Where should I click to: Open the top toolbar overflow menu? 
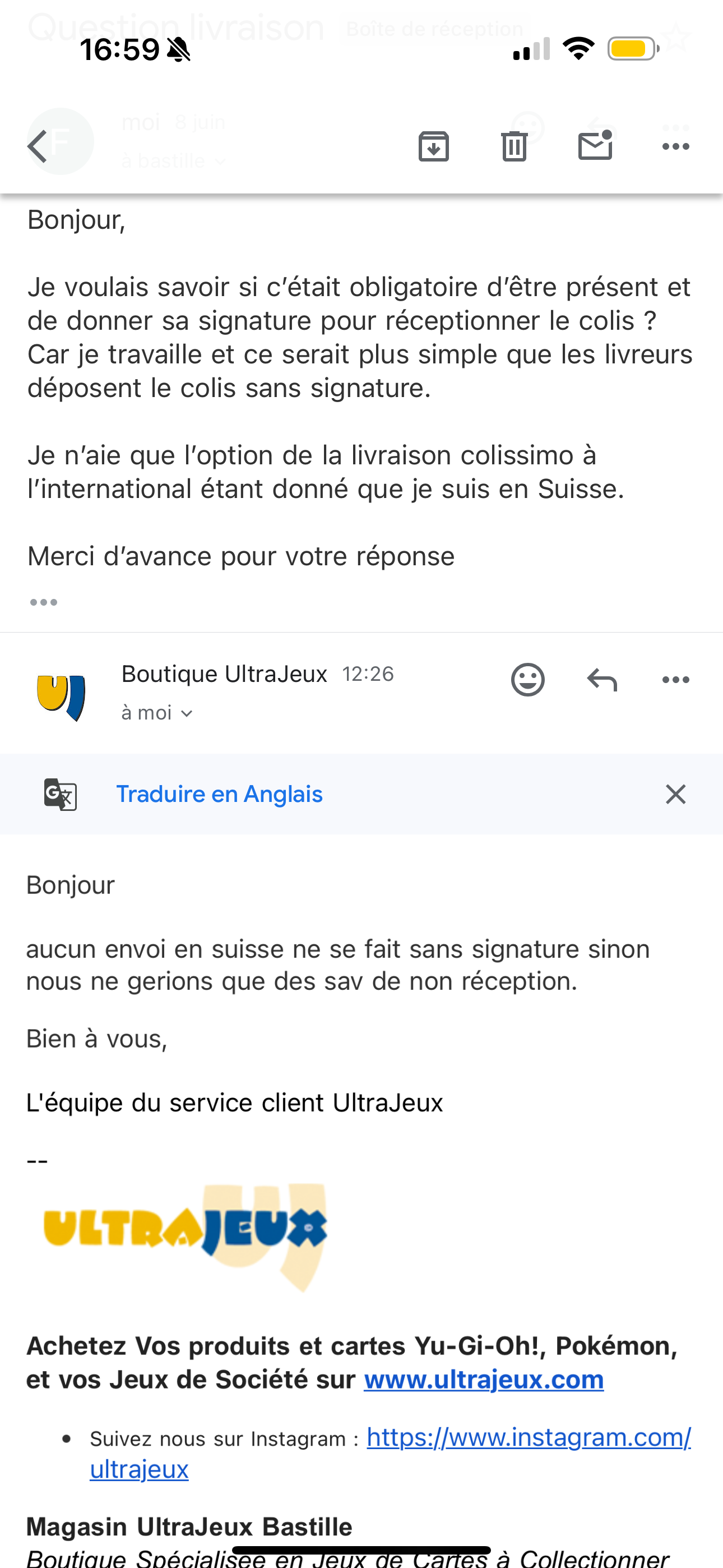(x=675, y=146)
